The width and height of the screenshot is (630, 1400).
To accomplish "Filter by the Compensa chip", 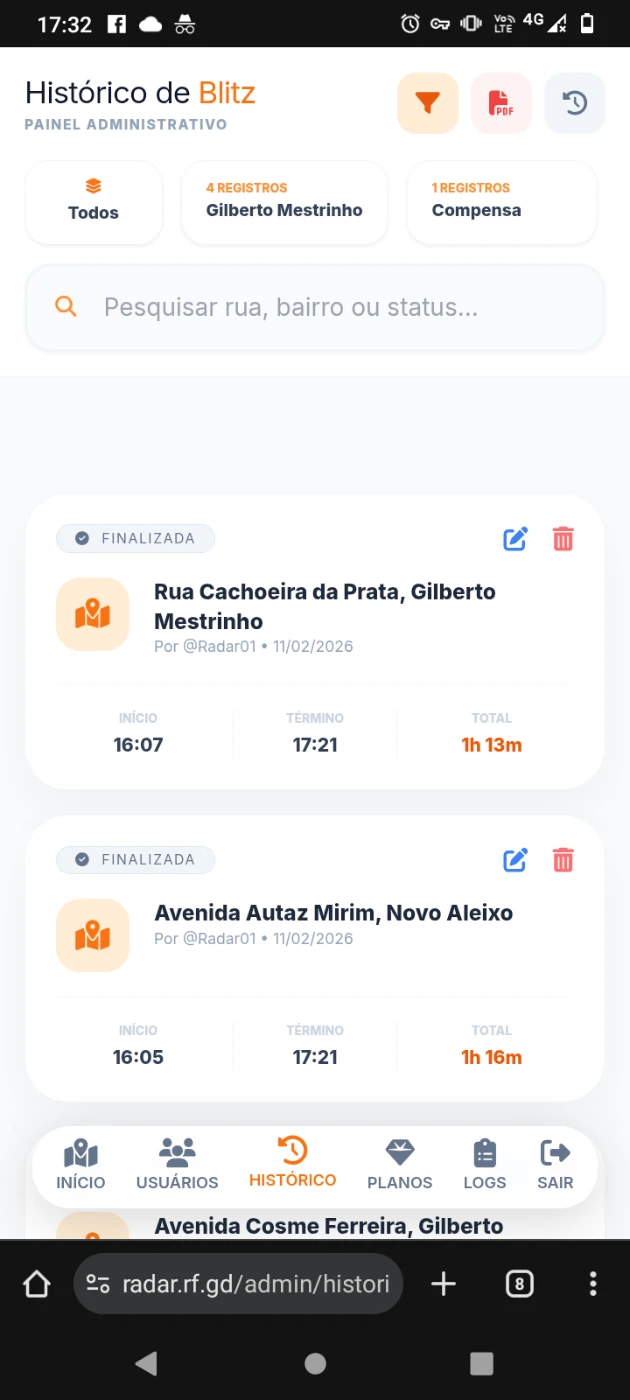I will [x=501, y=201].
